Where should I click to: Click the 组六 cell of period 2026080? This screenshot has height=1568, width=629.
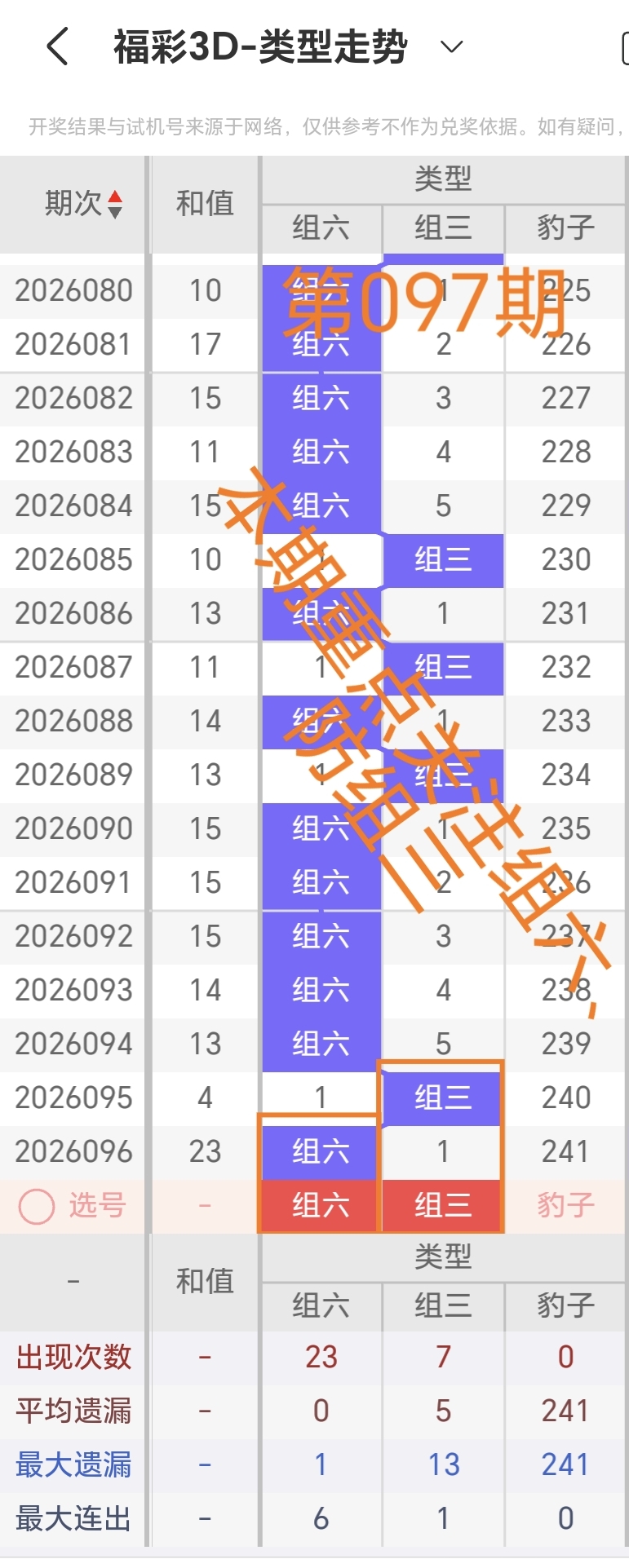pyautogui.click(x=321, y=290)
